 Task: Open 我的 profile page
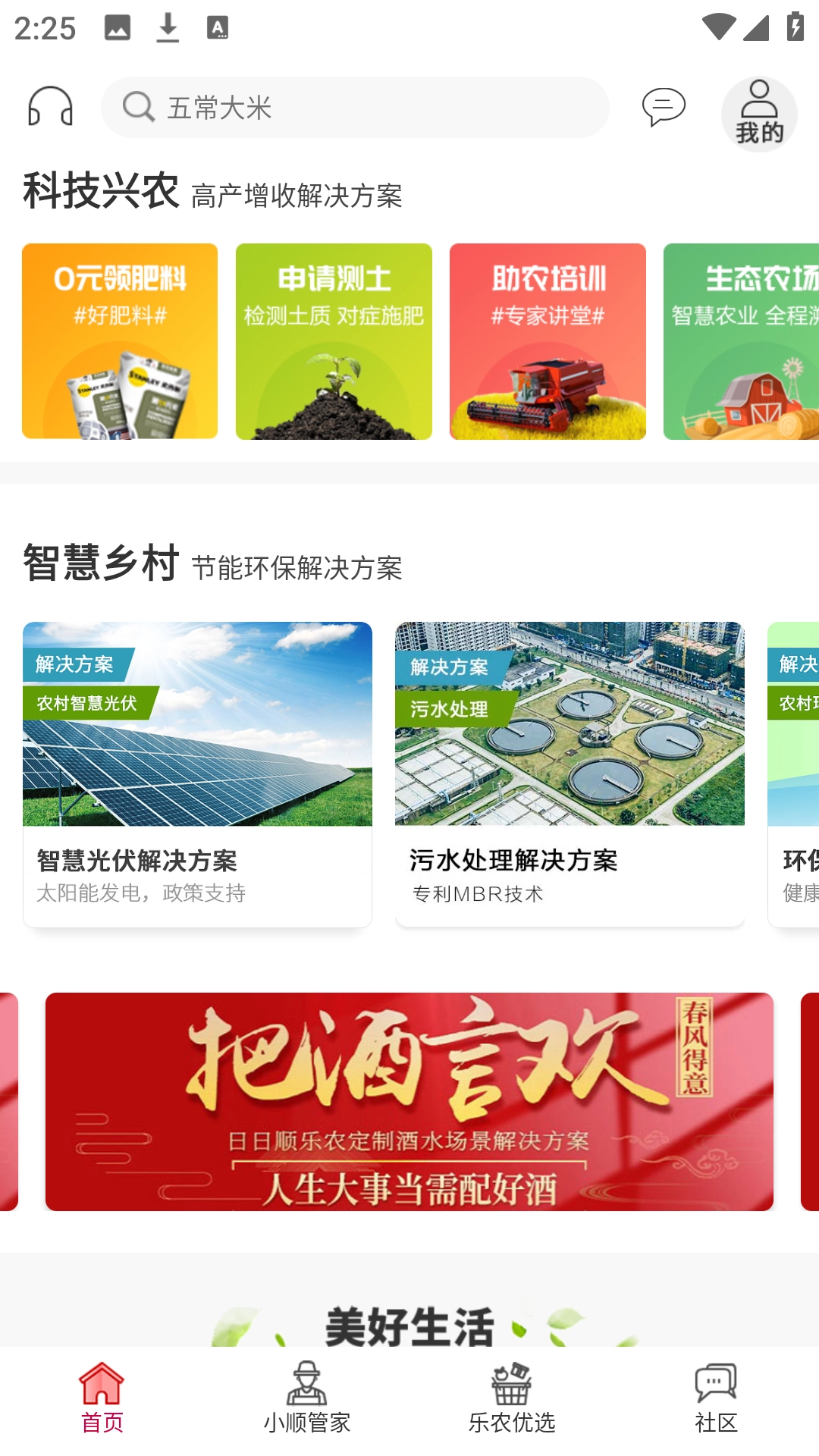(x=759, y=114)
